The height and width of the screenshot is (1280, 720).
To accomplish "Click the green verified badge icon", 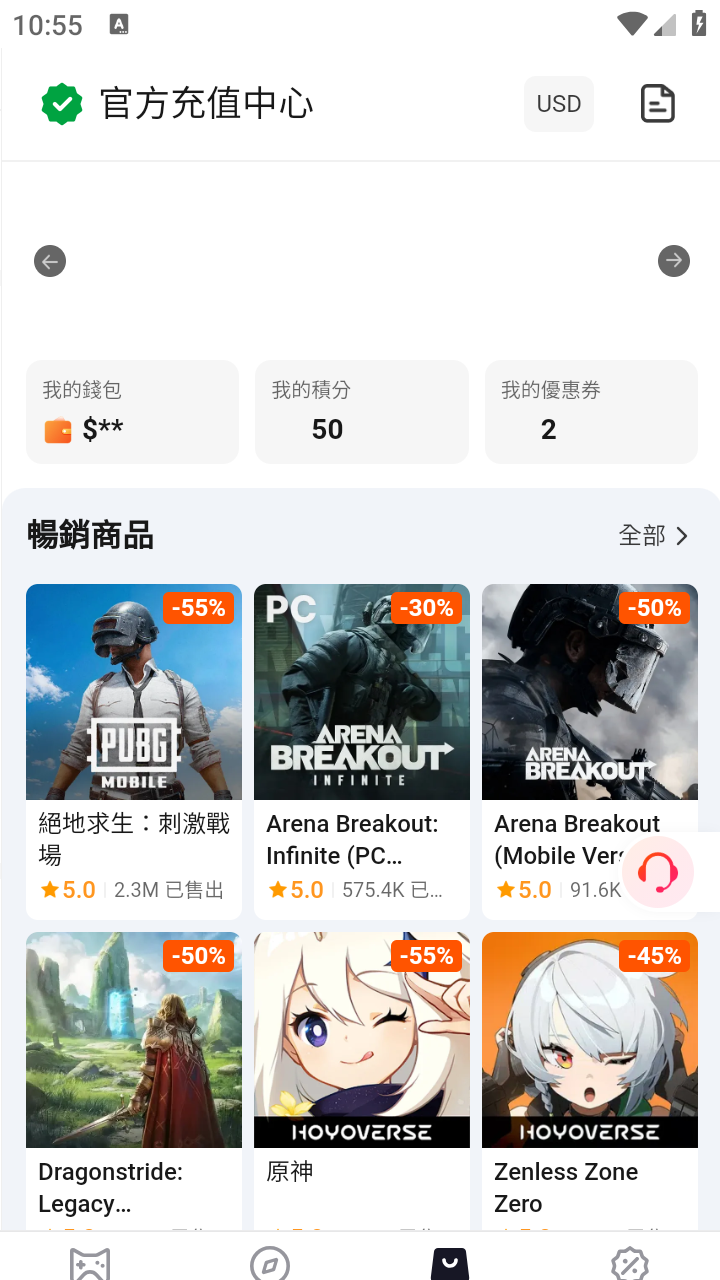I will 62,103.
